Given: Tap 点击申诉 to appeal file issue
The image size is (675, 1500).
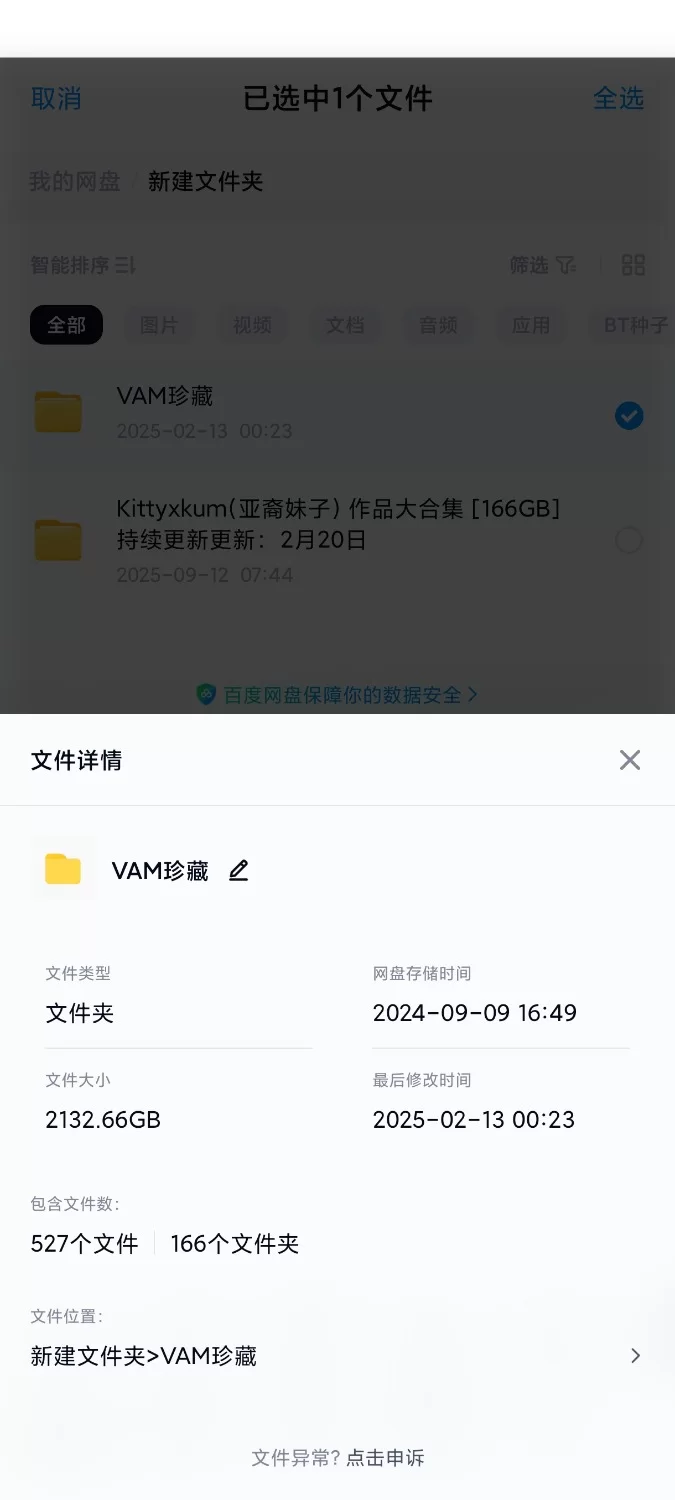Looking at the screenshot, I should pyautogui.click(x=385, y=1458).
